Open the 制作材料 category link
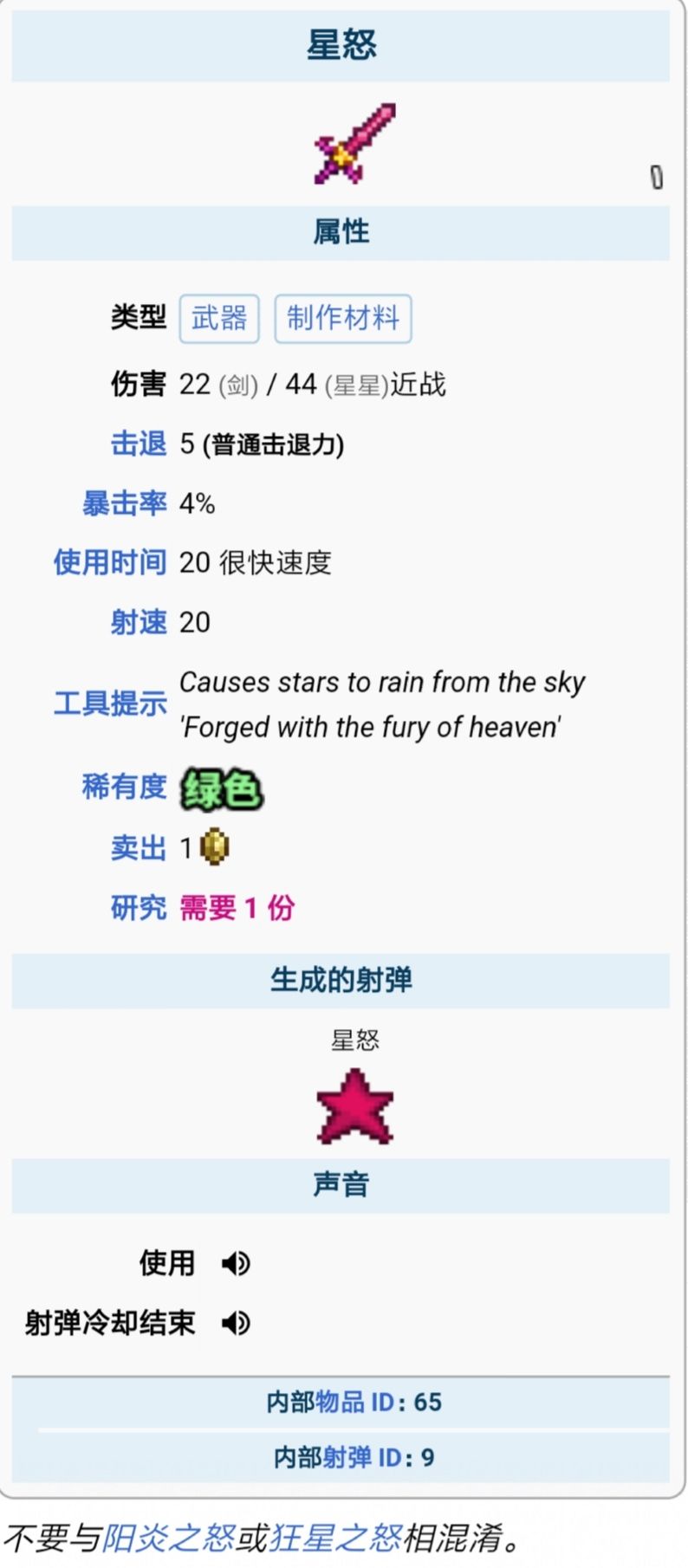Image resolution: width=688 pixels, height=1568 pixels. pyautogui.click(x=343, y=318)
